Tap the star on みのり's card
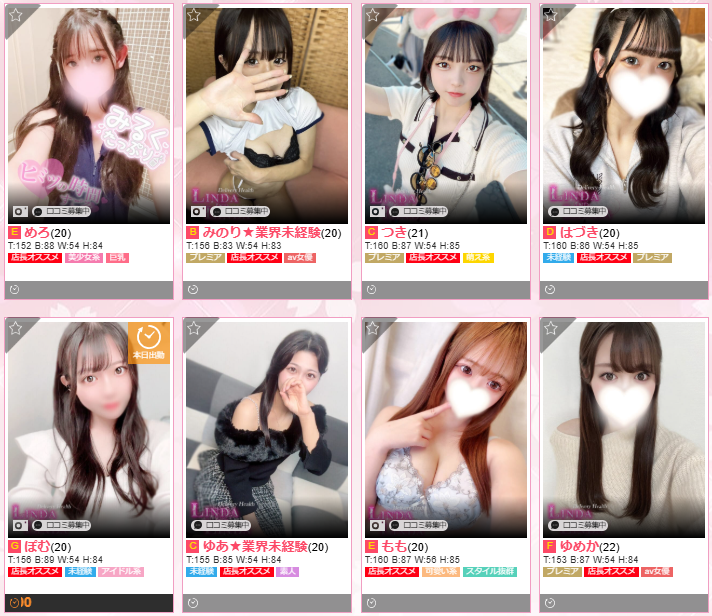Viewport: 712px width, 616px height. coord(193,15)
